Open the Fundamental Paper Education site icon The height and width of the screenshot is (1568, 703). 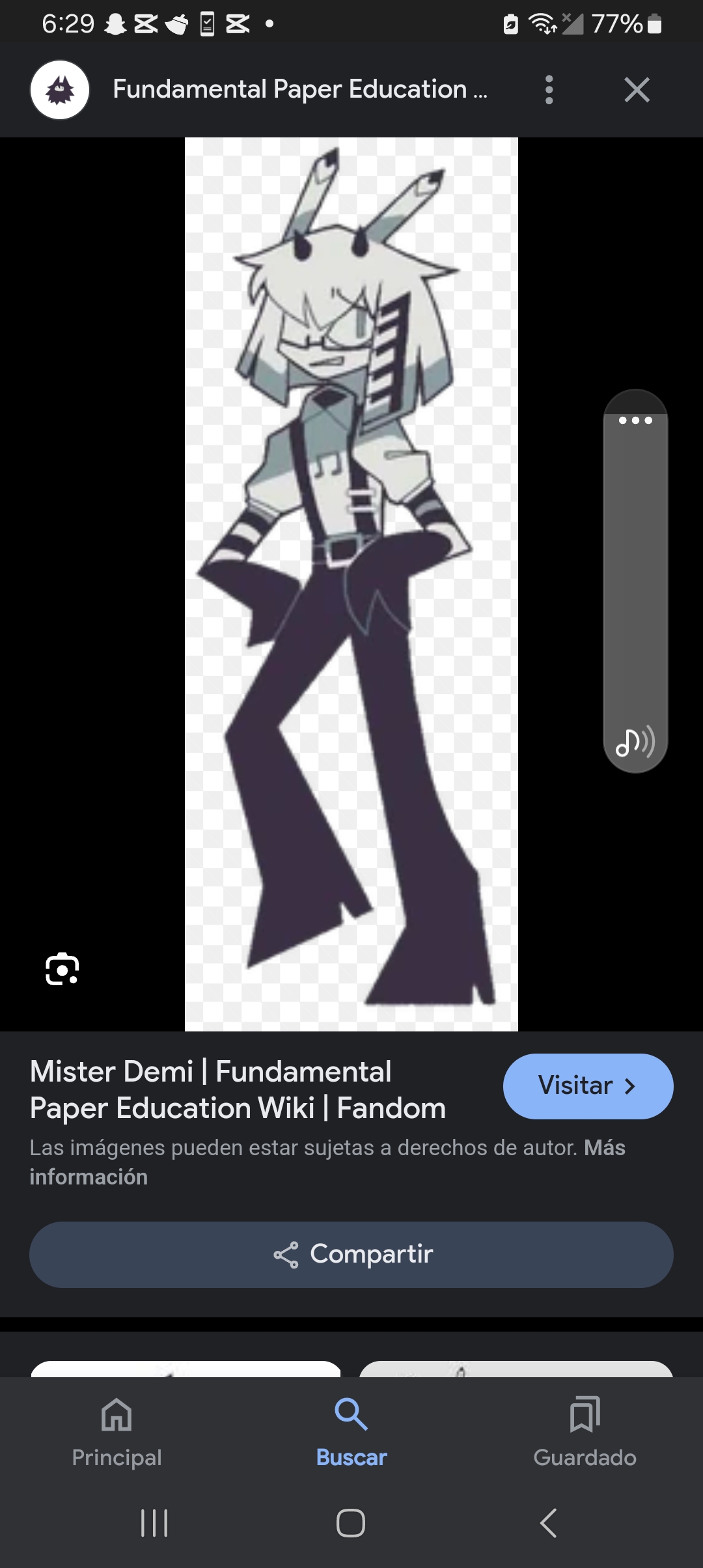60,90
